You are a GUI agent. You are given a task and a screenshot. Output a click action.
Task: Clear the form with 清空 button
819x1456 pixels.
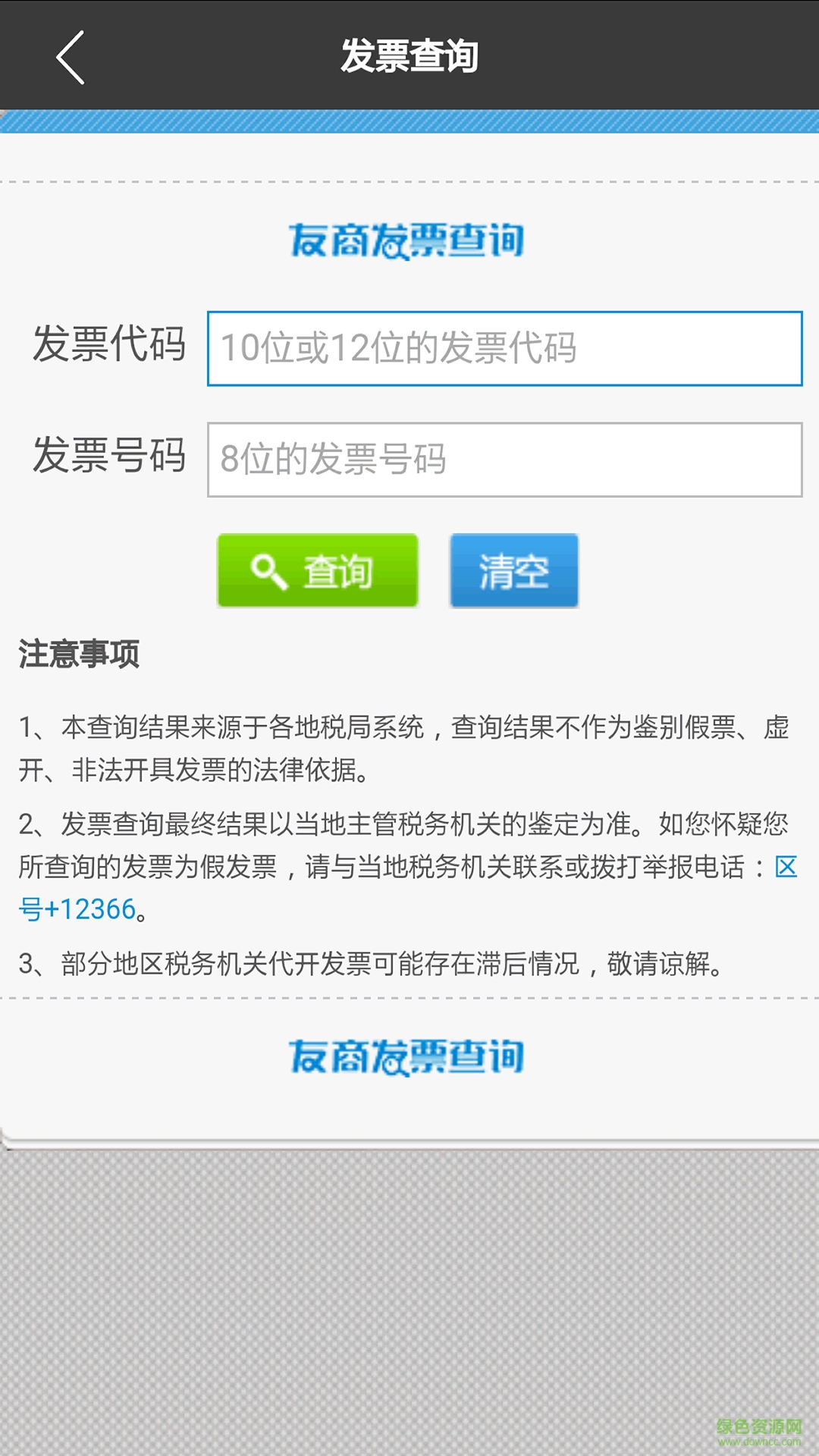[x=513, y=570]
